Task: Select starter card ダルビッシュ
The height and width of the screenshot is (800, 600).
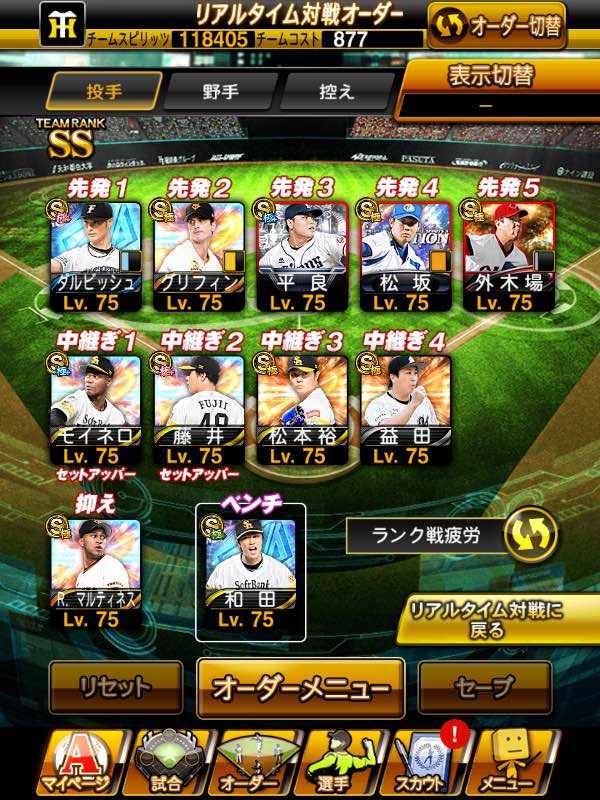Action: pos(96,256)
